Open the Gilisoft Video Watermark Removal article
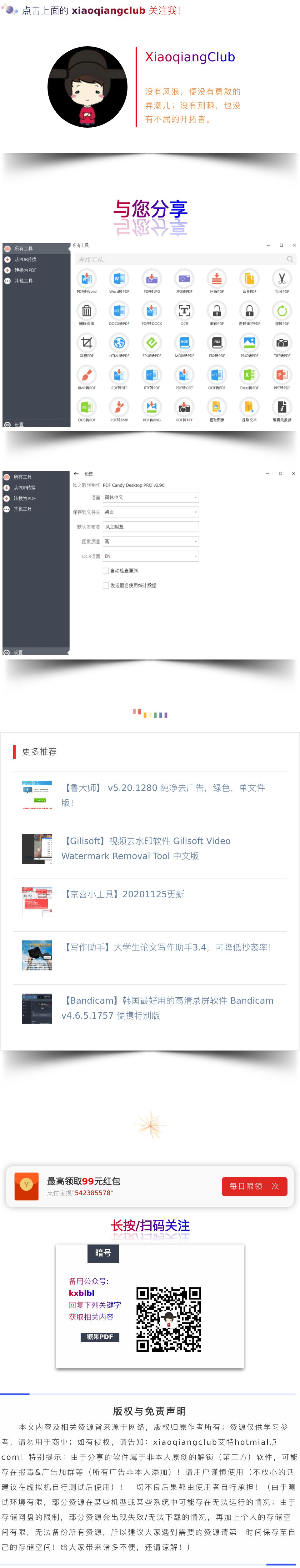This screenshot has width=300, height=1568. [x=146, y=848]
